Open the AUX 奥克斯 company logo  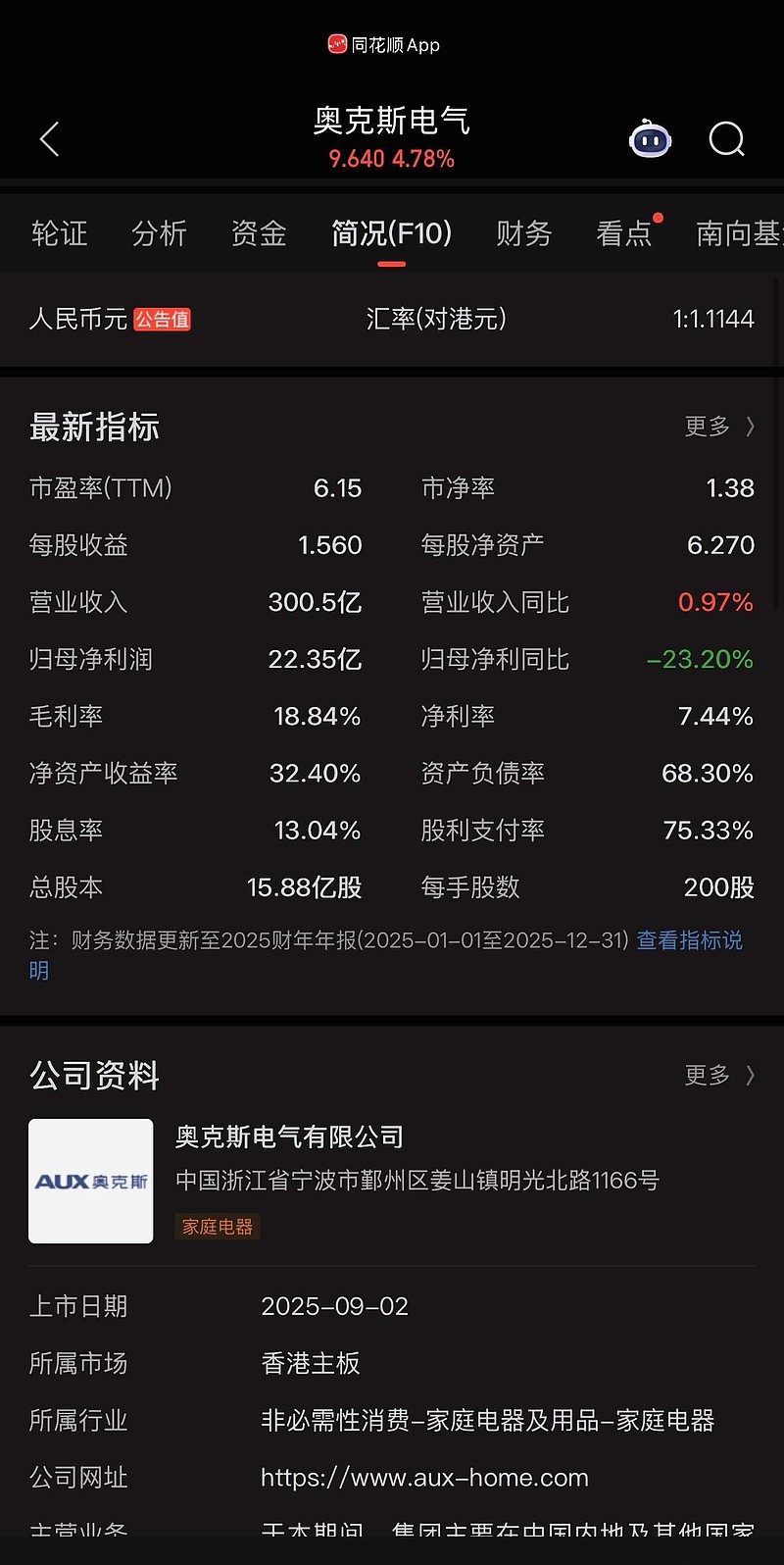click(90, 1181)
